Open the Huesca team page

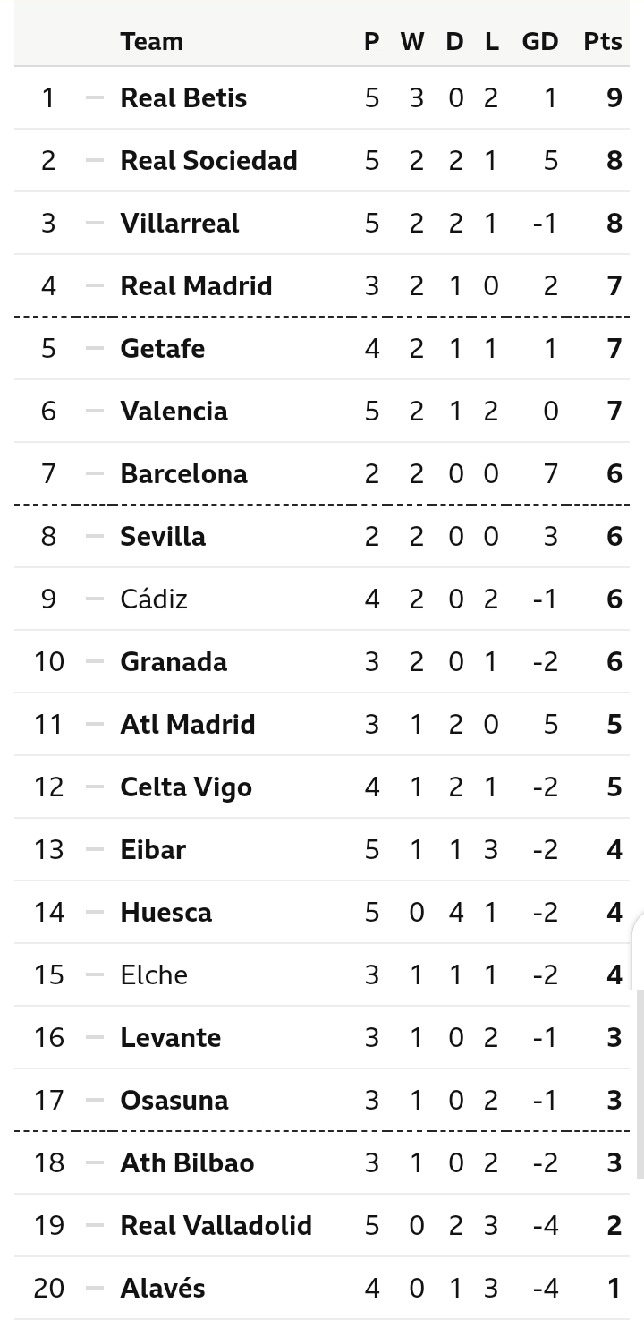[x=166, y=912]
